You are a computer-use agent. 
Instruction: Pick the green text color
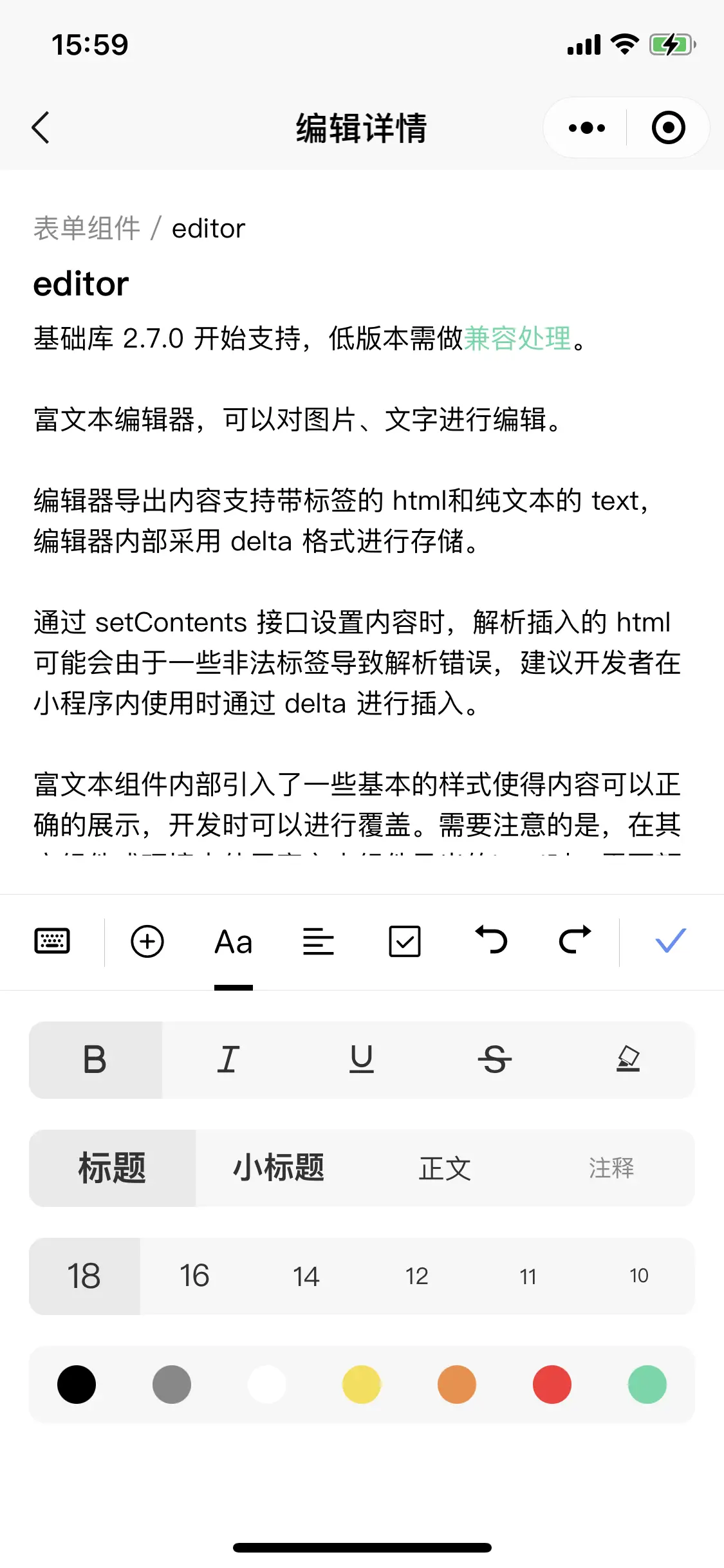click(x=647, y=1385)
